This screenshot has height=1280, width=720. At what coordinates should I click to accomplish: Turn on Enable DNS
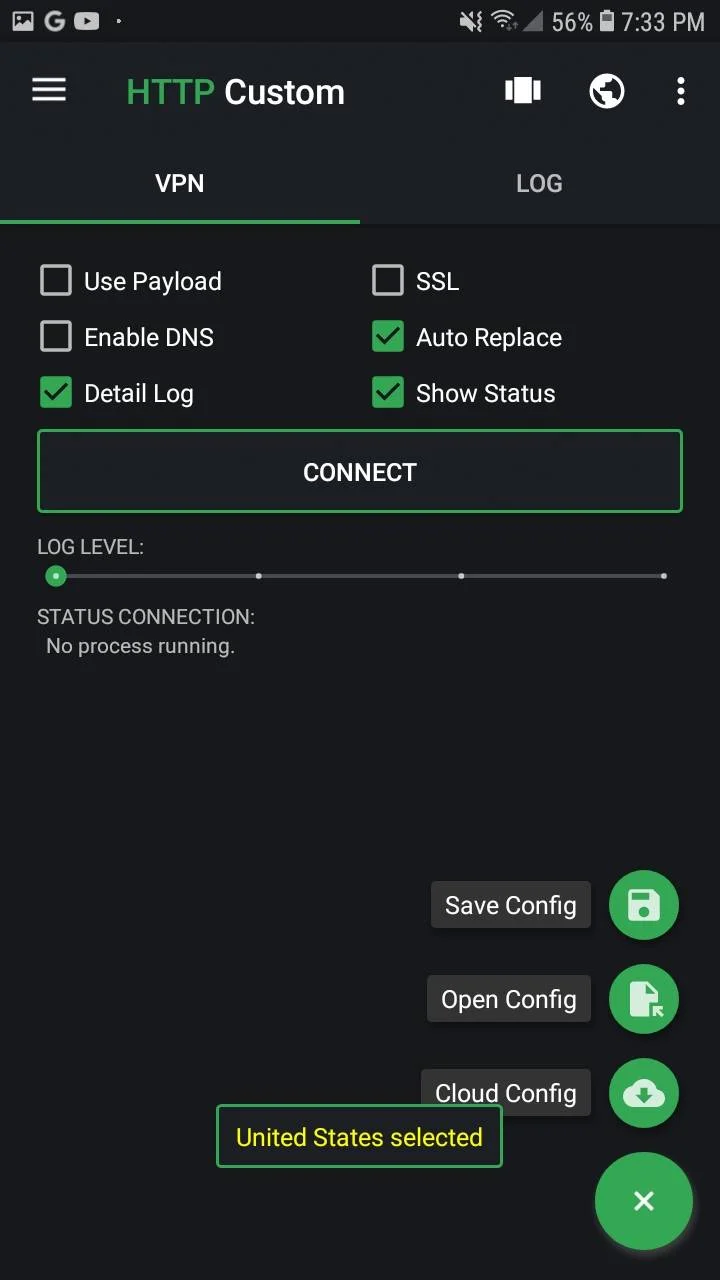click(56, 337)
